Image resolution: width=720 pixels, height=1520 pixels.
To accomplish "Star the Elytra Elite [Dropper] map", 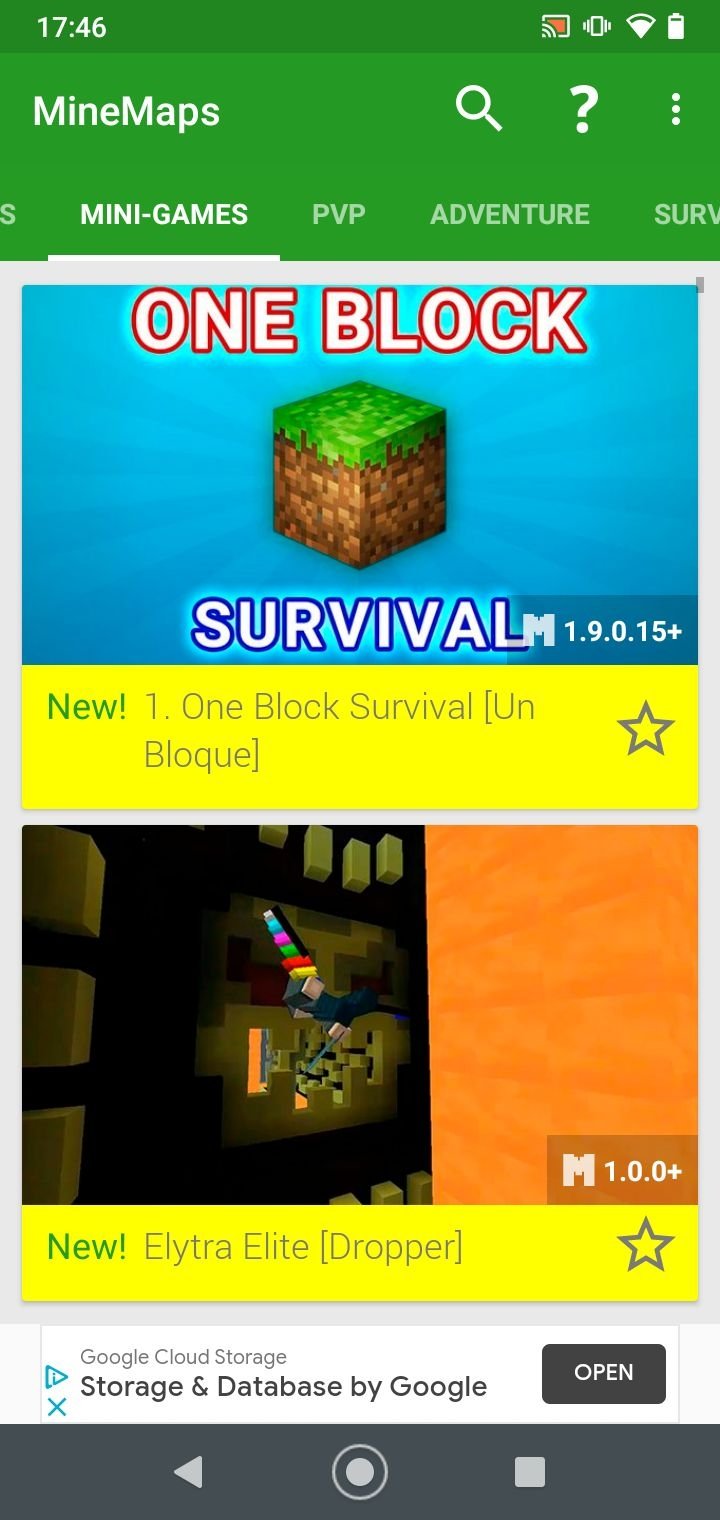I will click(x=646, y=1245).
